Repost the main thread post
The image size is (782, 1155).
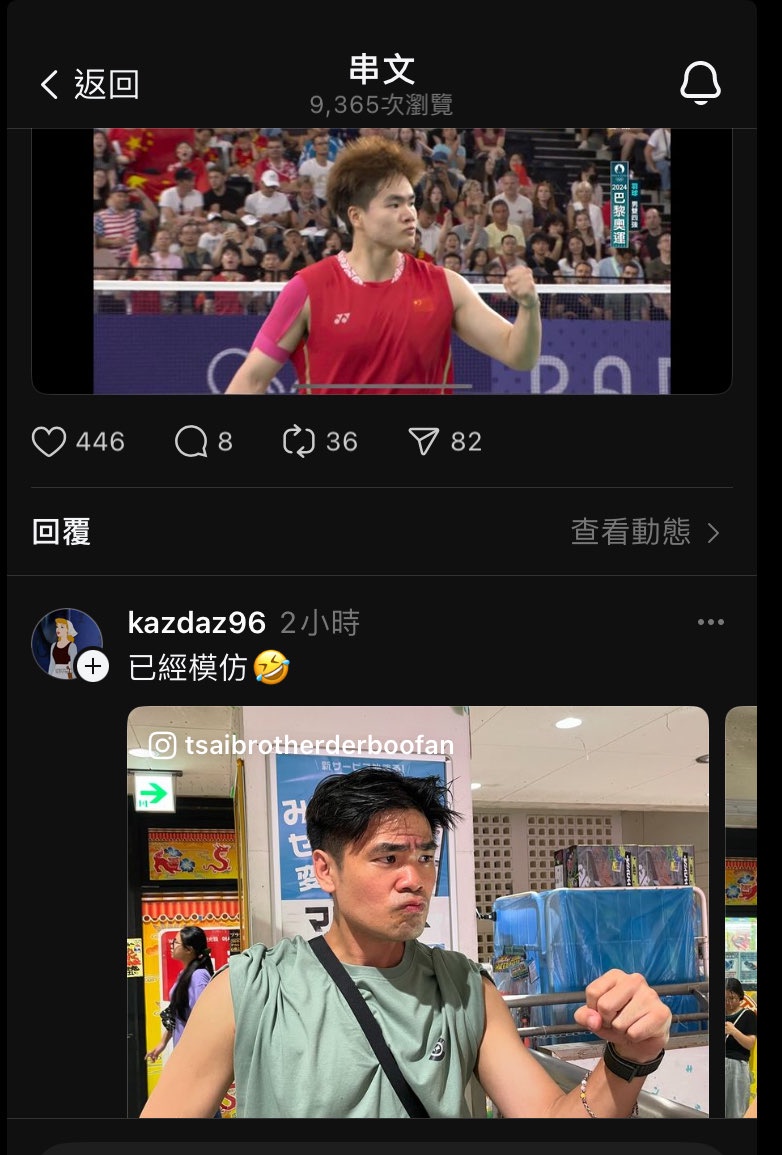click(x=299, y=442)
